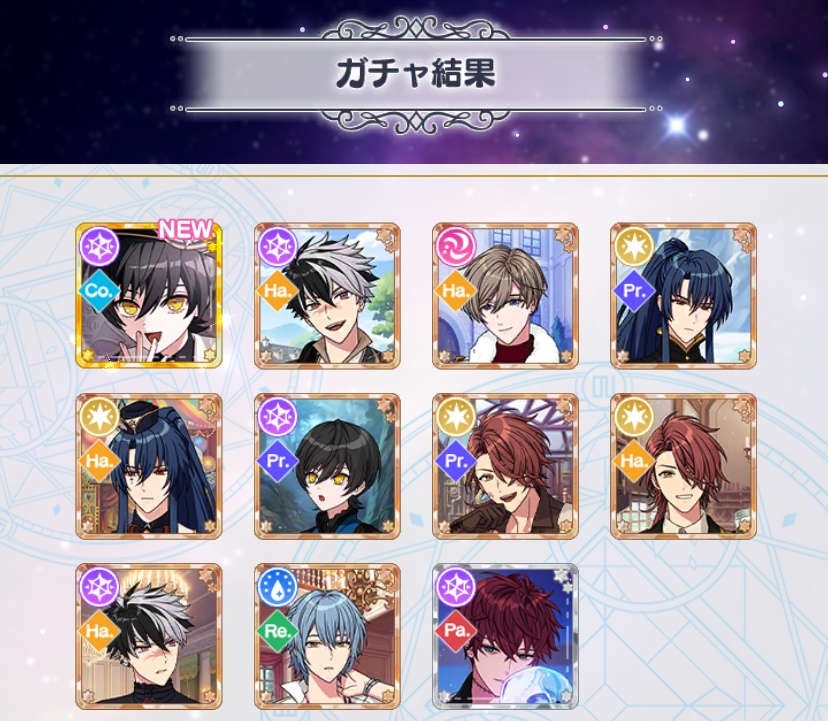Screen dimensions: 828x721
Task: Open the NEW gold-framed Co. card
Action: (x=149, y=296)
